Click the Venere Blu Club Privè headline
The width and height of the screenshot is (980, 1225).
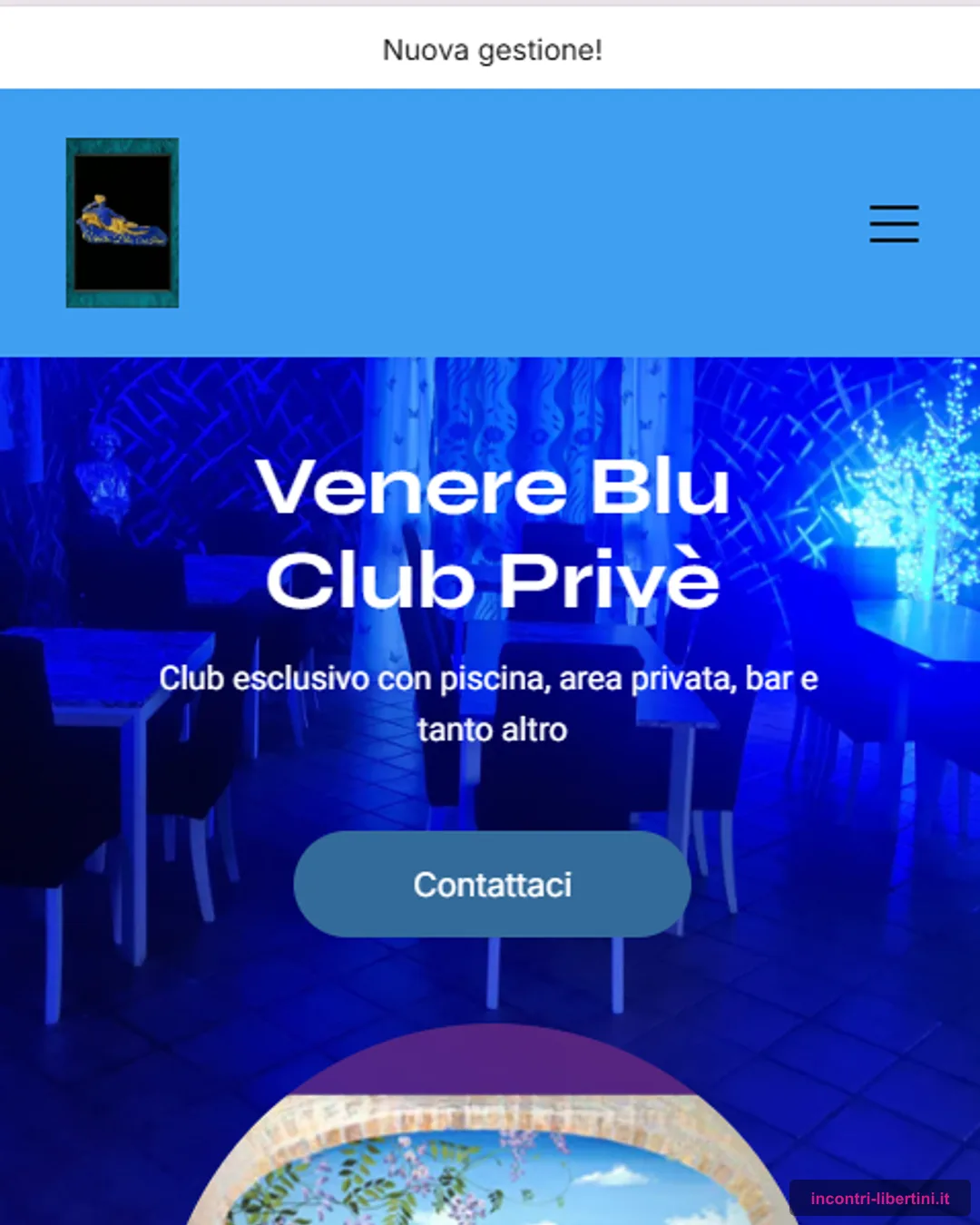[x=490, y=531]
